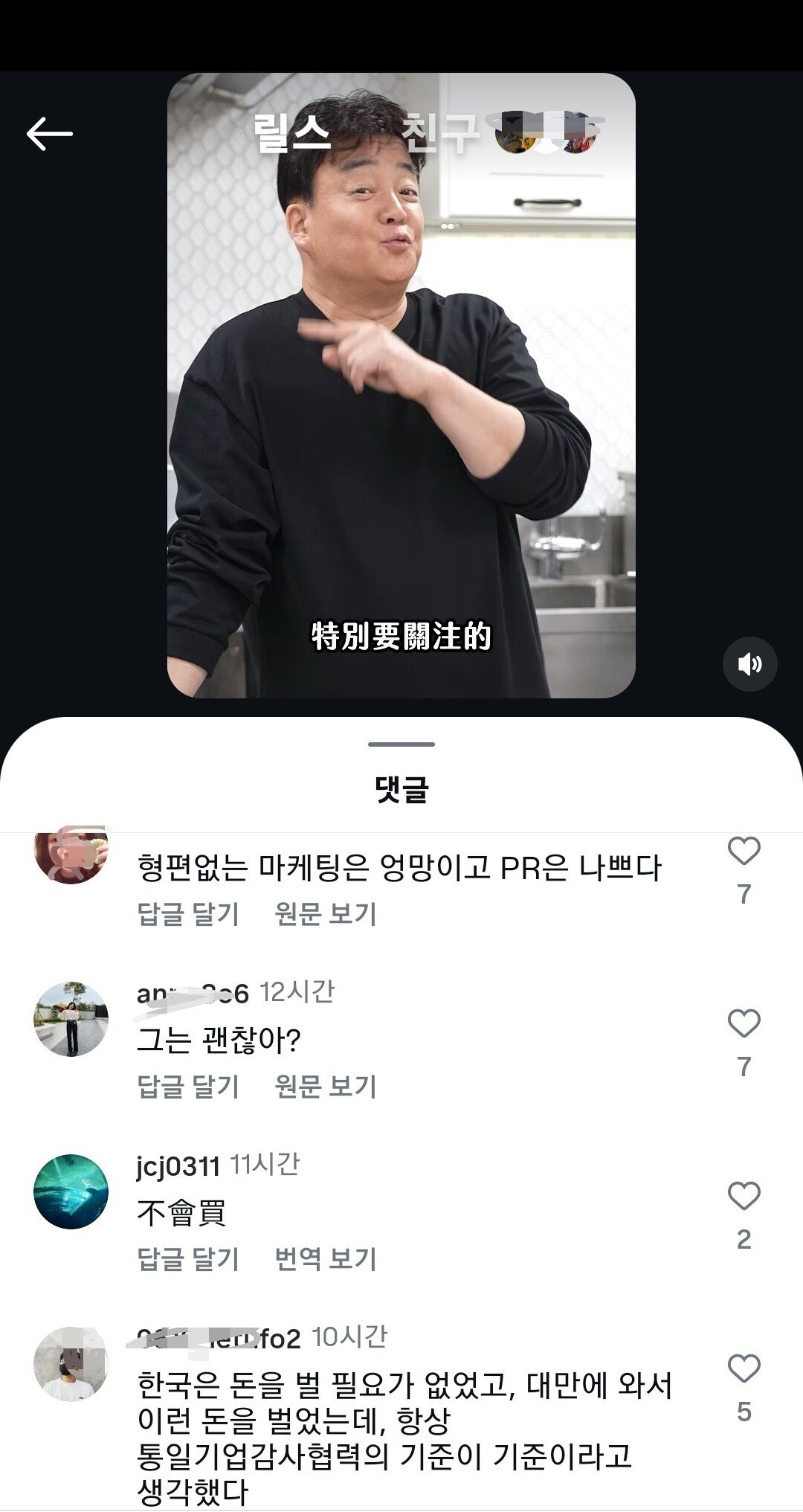803x1512 pixels.
Task: Reply to the 형편없는 마케팅 comment
Action: 188,914
